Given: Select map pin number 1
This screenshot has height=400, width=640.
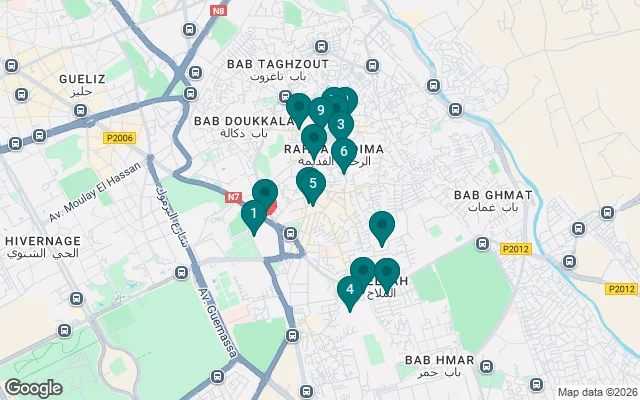Looking at the screenshot, I should (254, 212).
